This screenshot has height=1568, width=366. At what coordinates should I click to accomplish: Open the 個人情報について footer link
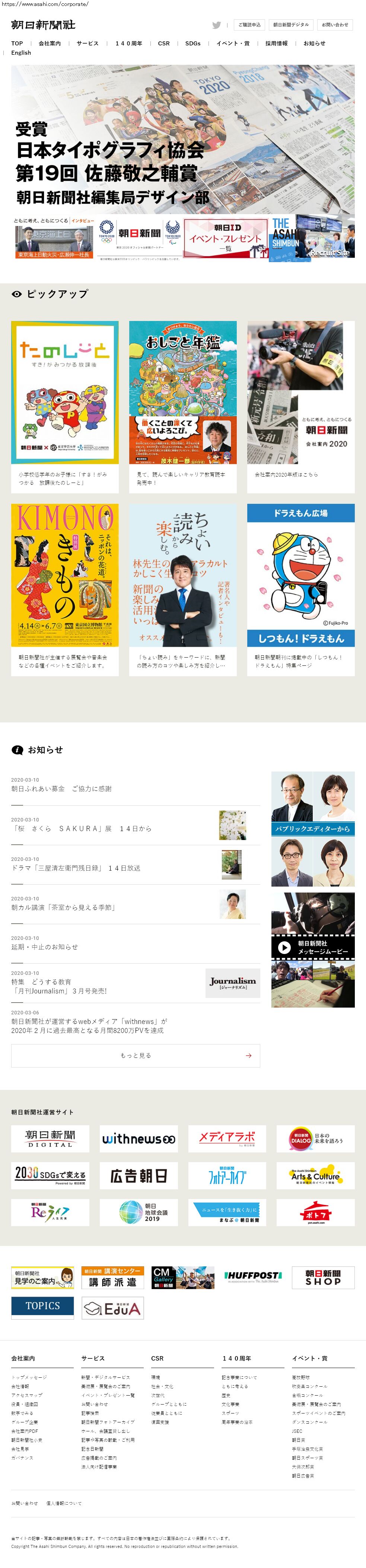tap(63, 1504)
